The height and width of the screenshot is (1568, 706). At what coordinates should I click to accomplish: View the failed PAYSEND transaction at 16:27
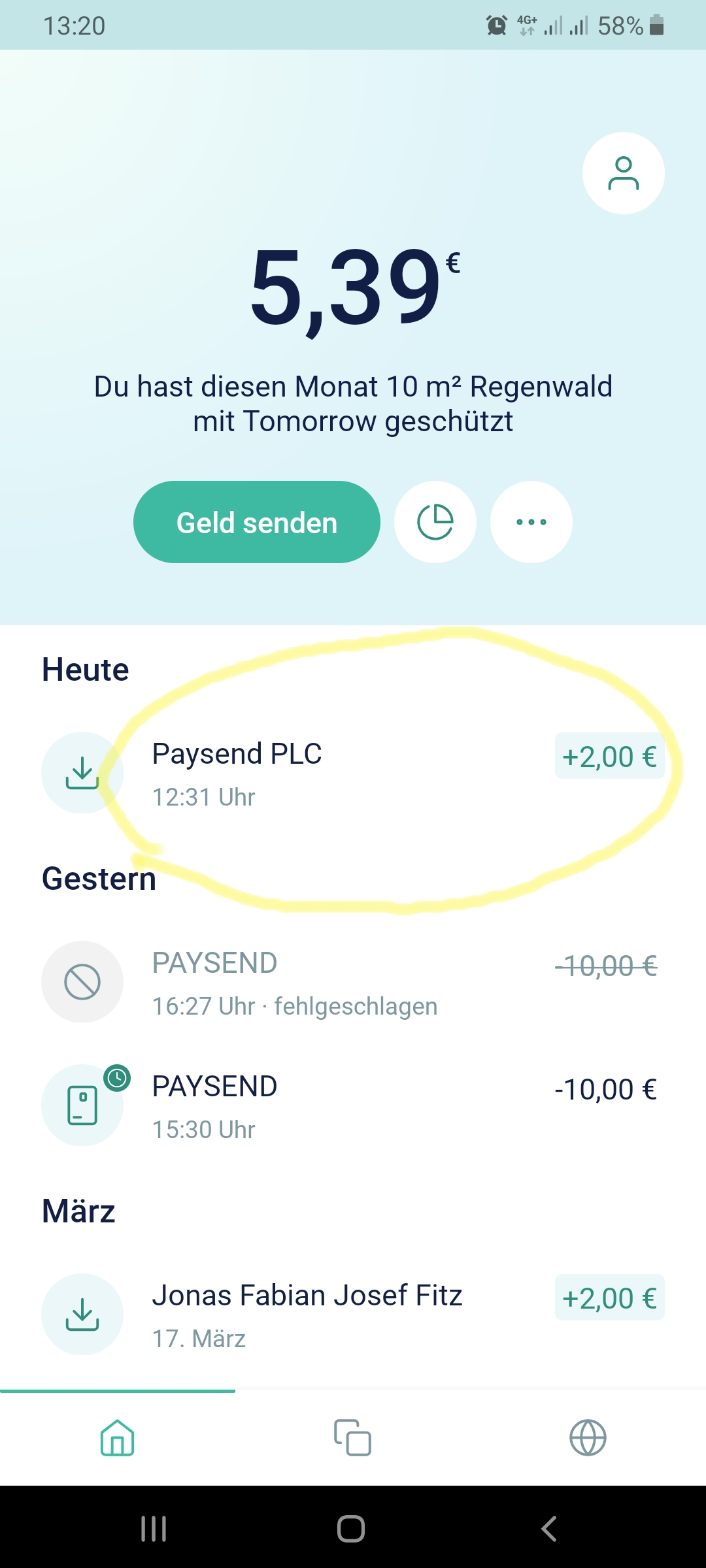click(x=353, y=982)
